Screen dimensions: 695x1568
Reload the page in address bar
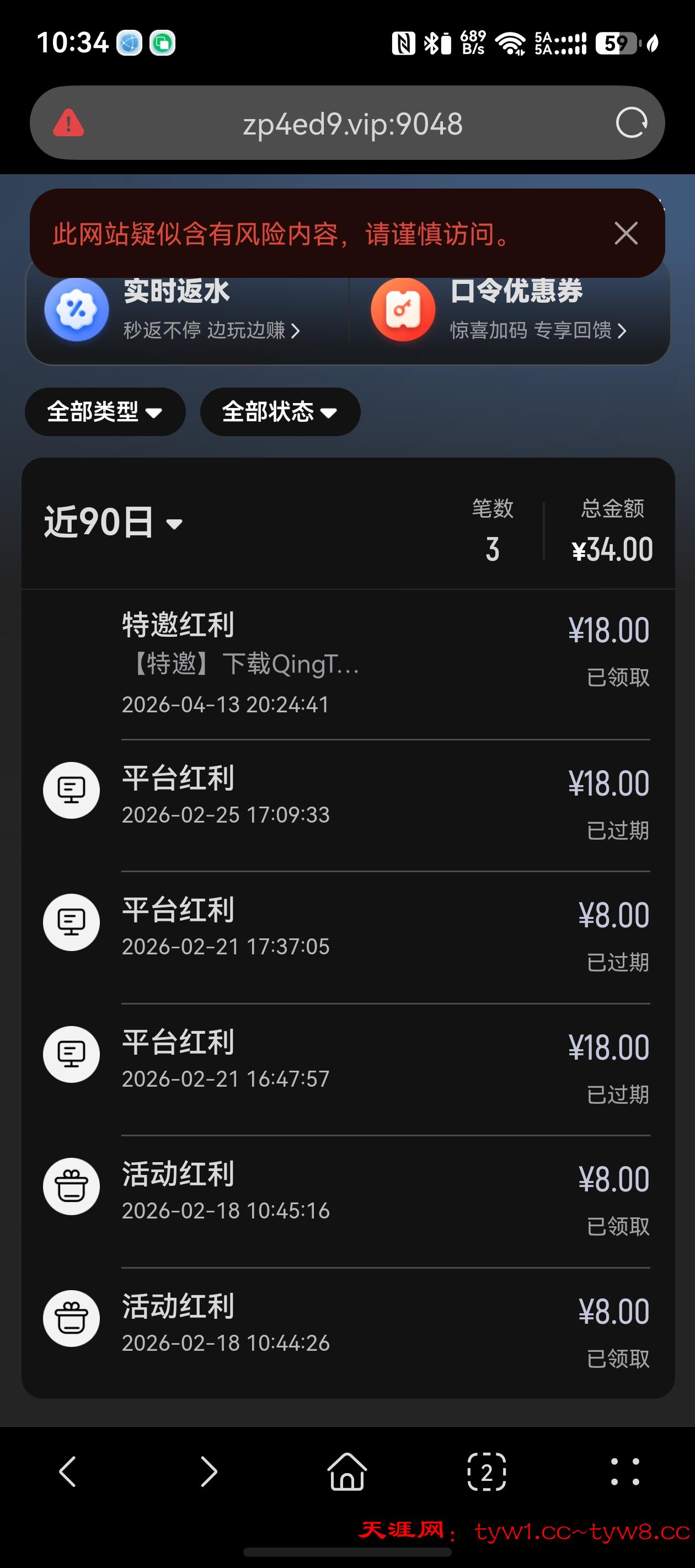pos(630,123)
